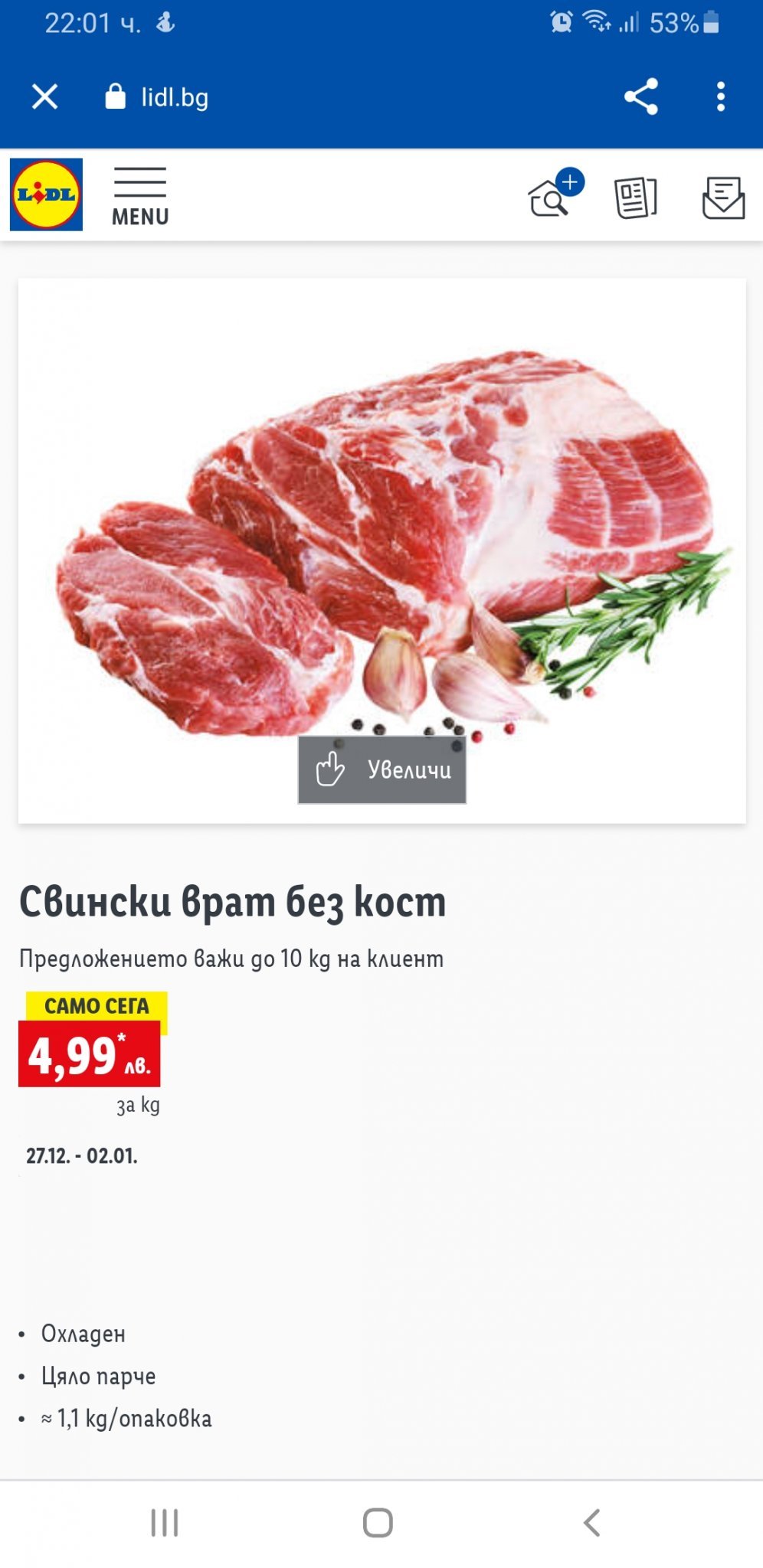763x1568 pixels.
Task: Open the recent apps button
Action: pos(165,1523)
